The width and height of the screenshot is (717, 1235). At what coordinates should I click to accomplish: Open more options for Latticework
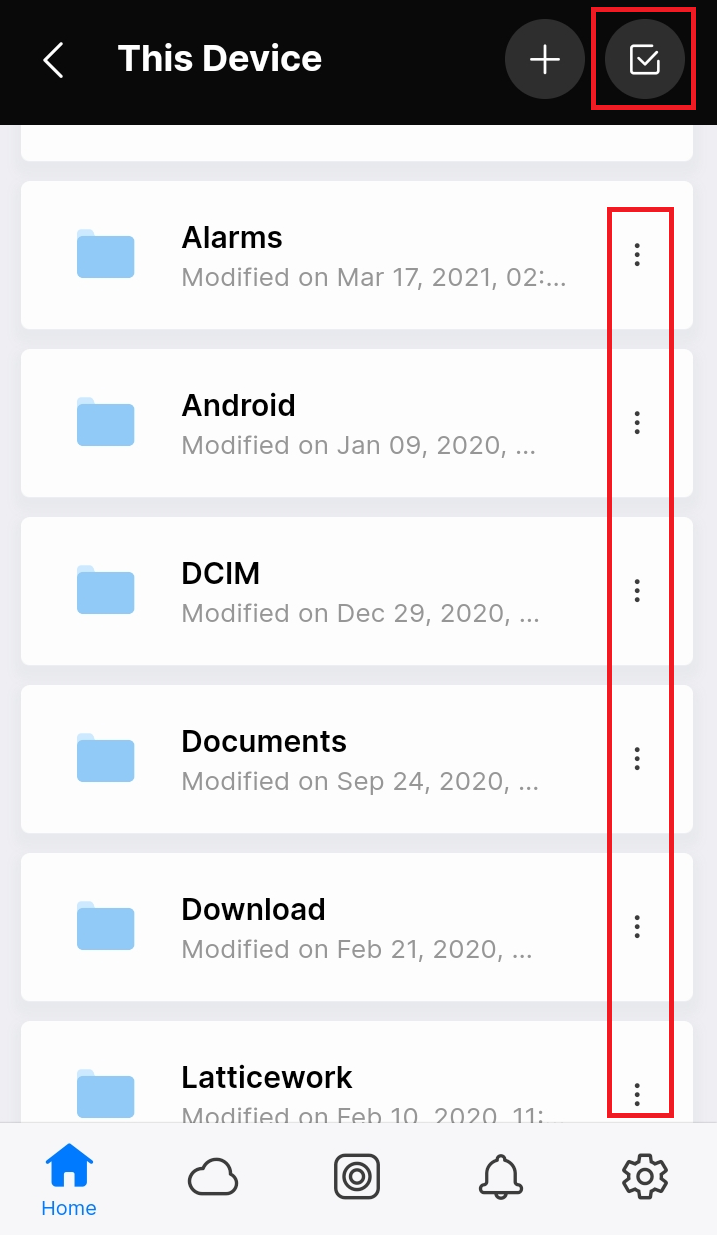click(637, 1094)
